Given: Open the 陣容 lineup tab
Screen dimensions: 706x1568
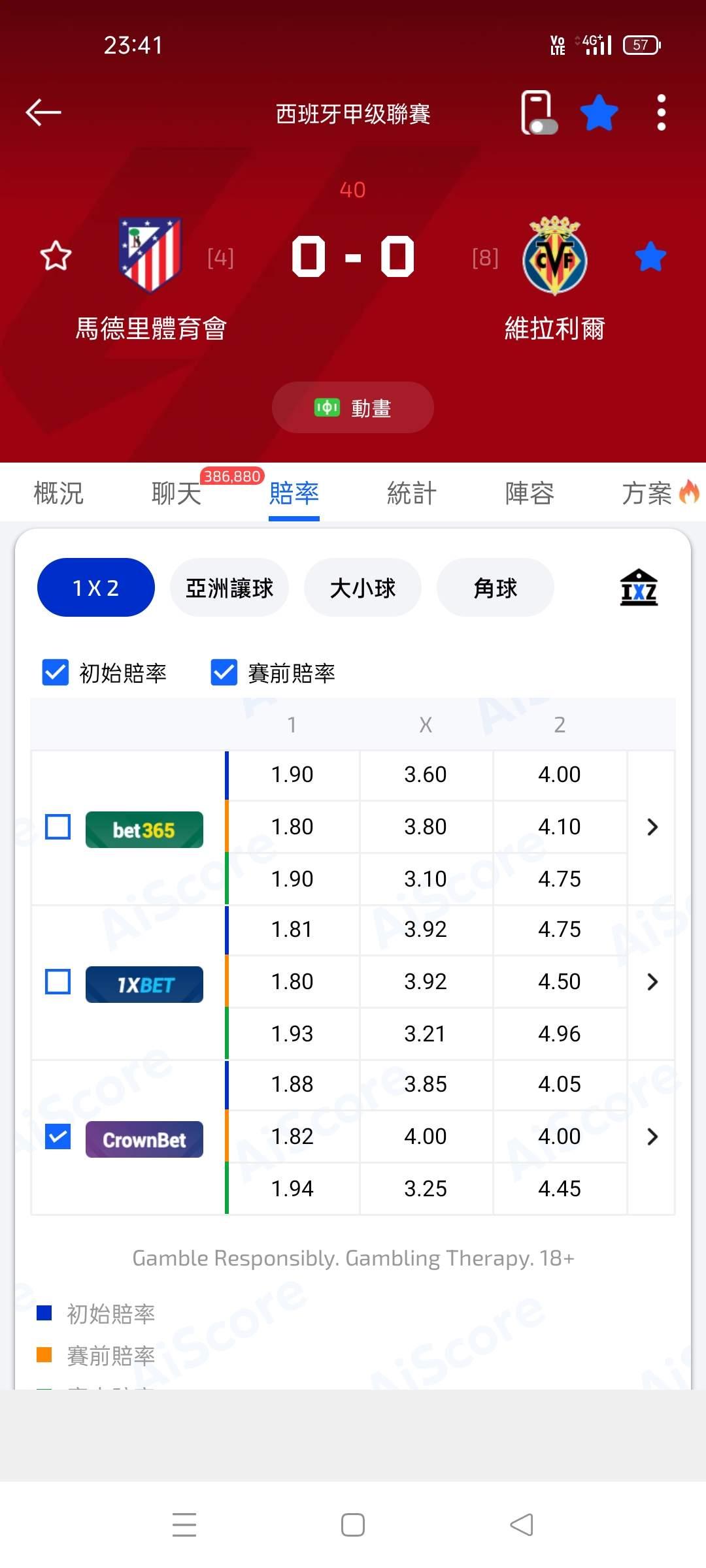Looking at the screenshot, I should 529,493.
